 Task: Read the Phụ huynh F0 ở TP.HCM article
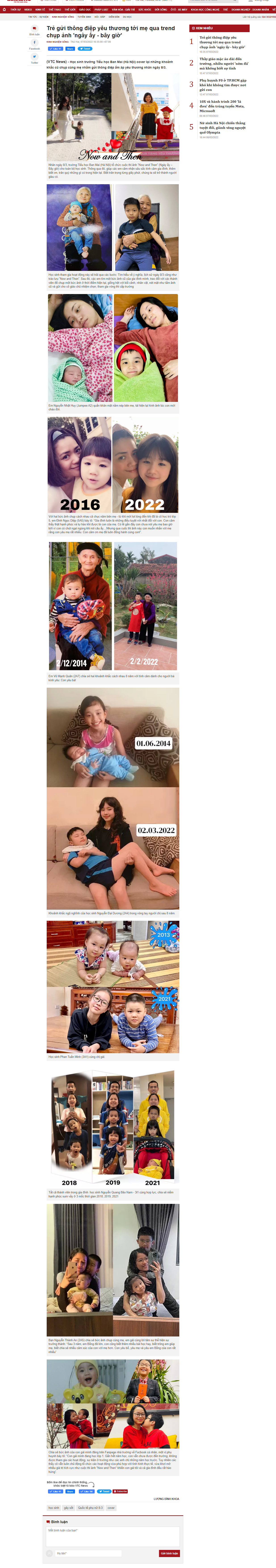[223, 84]
